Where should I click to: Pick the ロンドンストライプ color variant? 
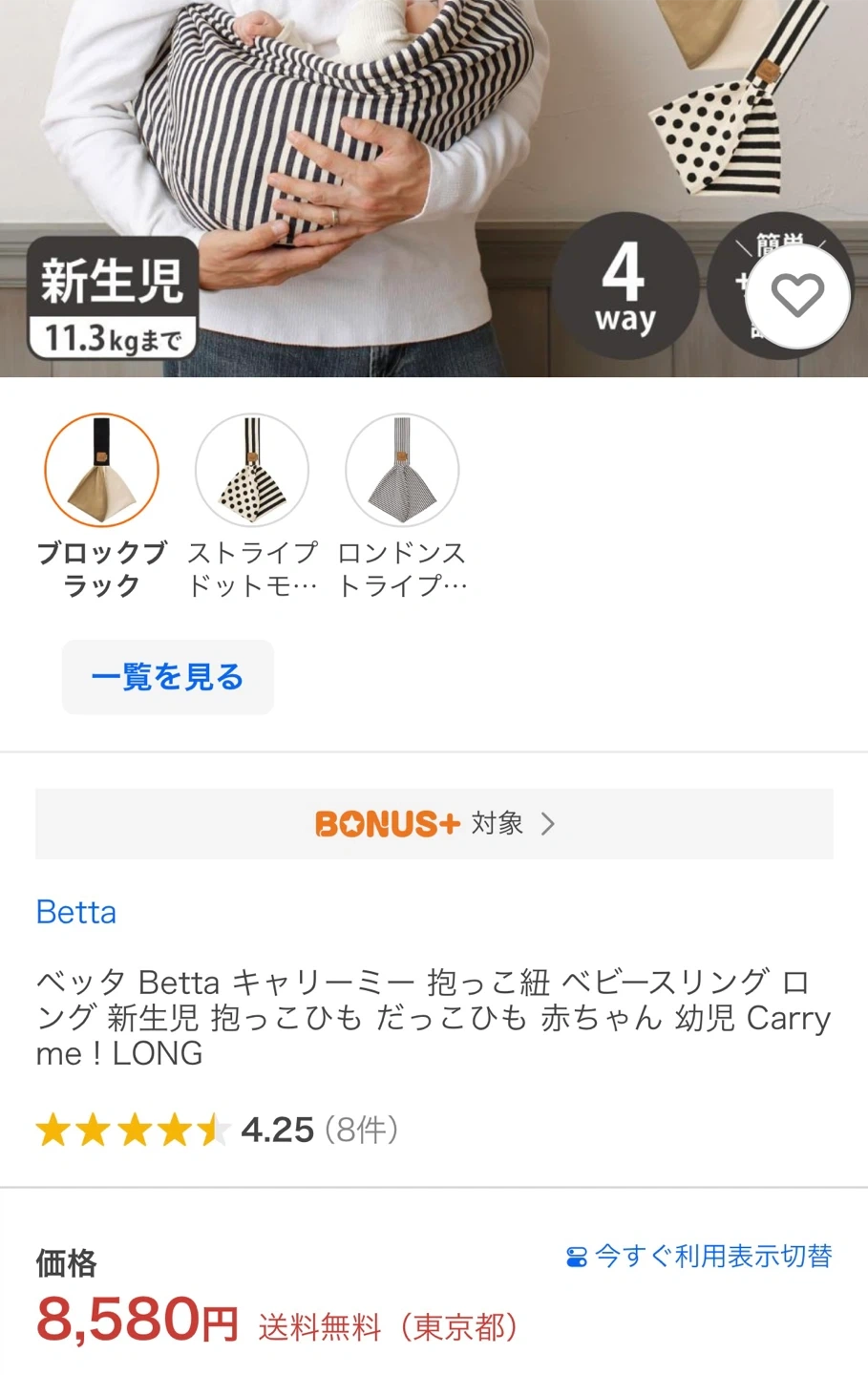coord(402,470)
